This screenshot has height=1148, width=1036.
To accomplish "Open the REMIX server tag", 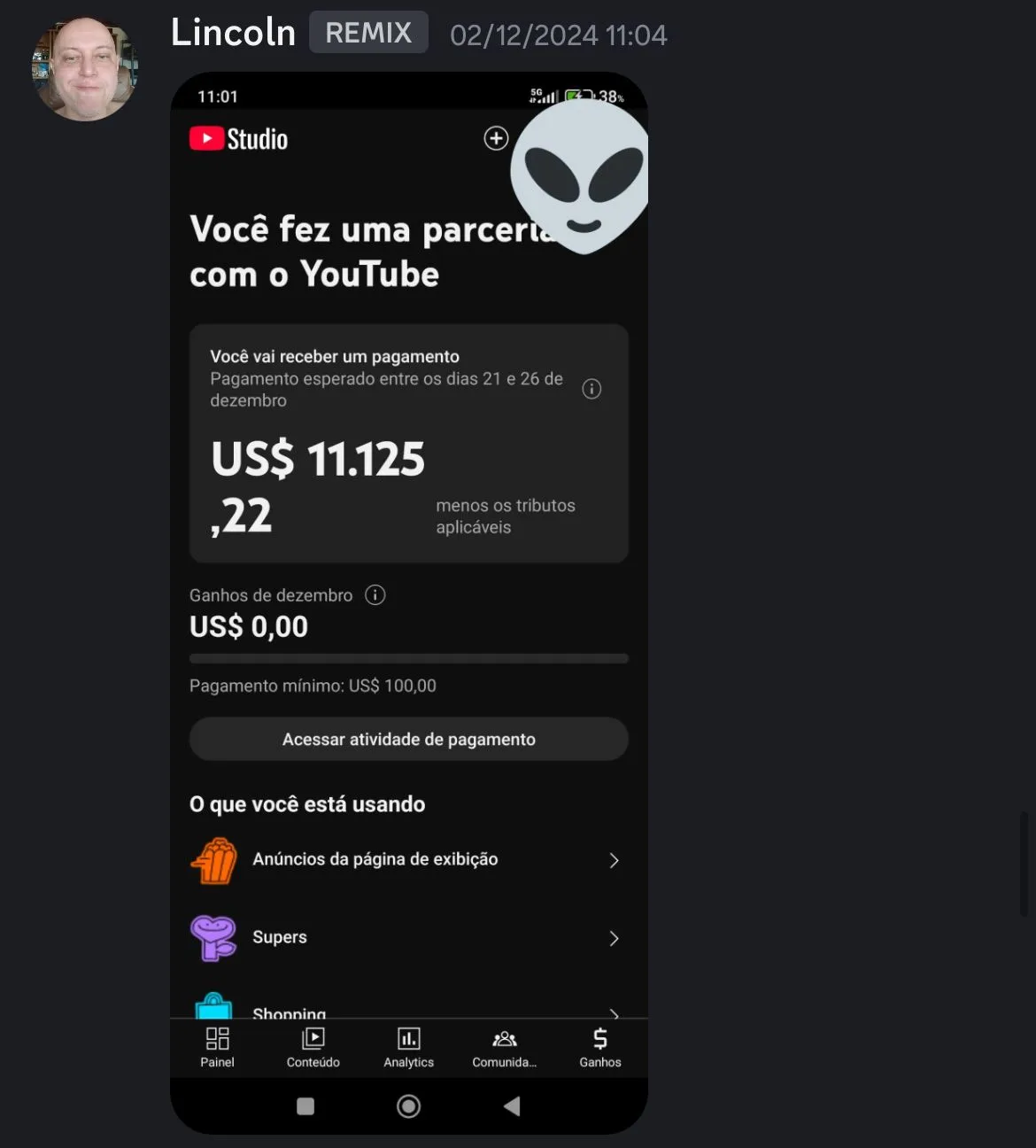I will pyautogui.click(x=368, y=33).
